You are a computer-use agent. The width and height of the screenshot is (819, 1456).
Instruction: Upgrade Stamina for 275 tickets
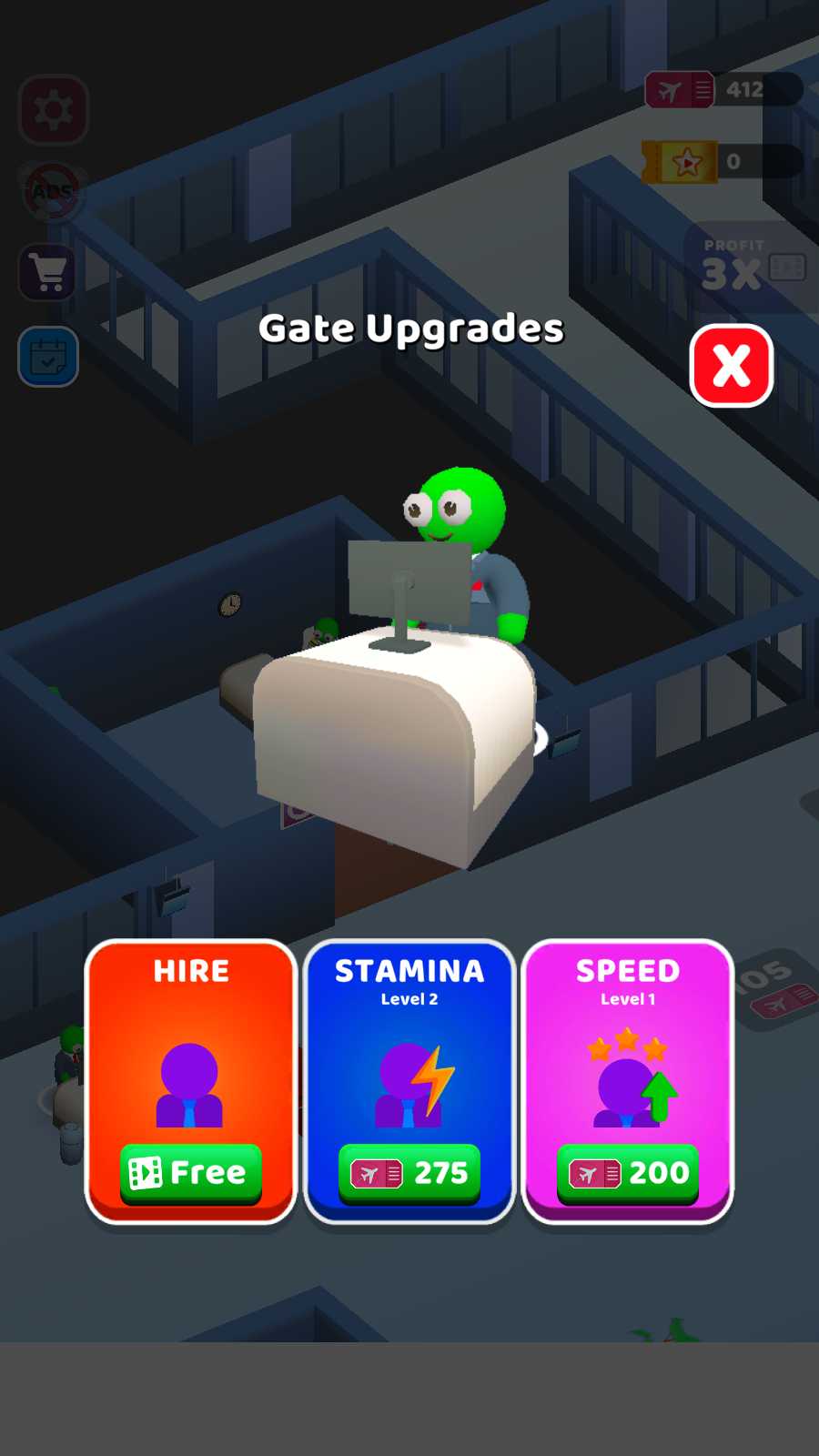409,1173
